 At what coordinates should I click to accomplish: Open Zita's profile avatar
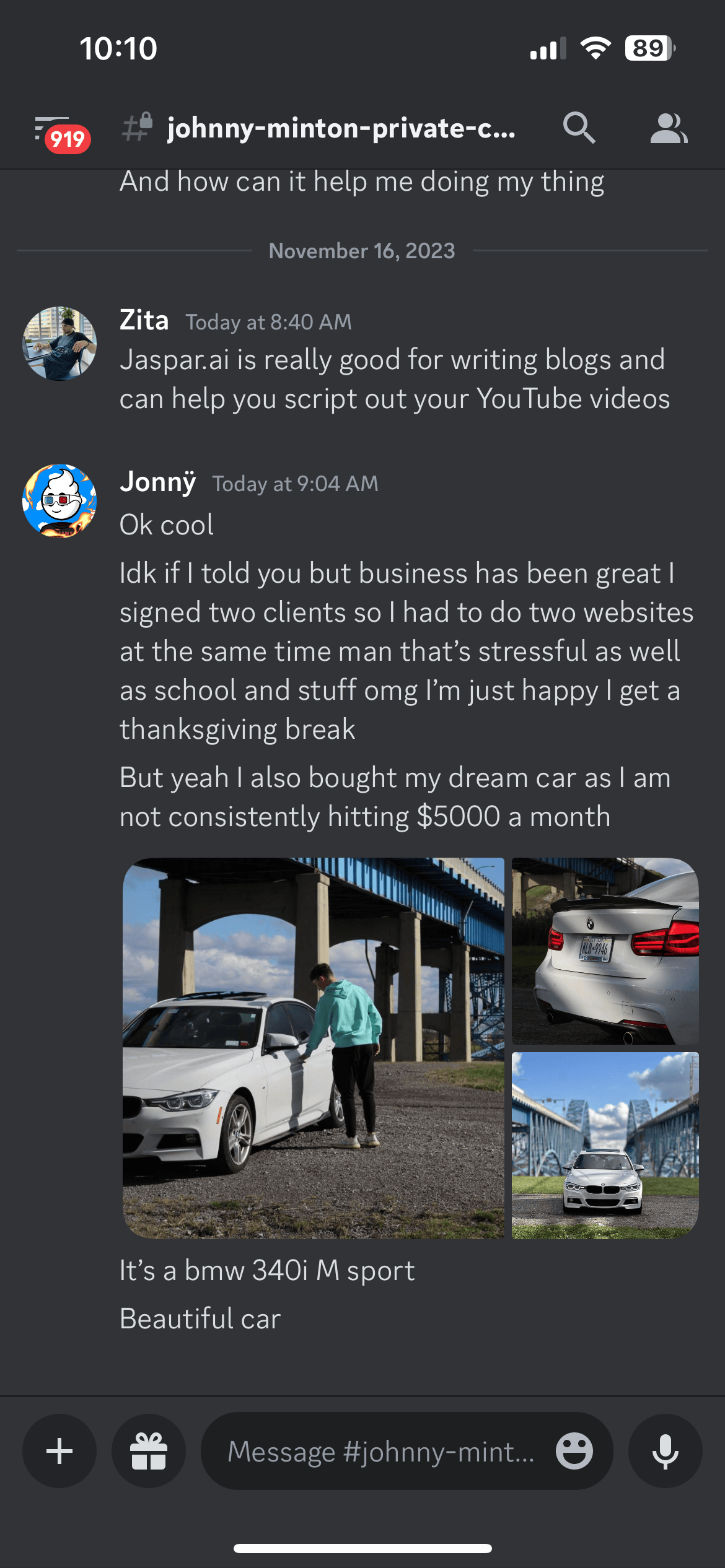(59, 343)
